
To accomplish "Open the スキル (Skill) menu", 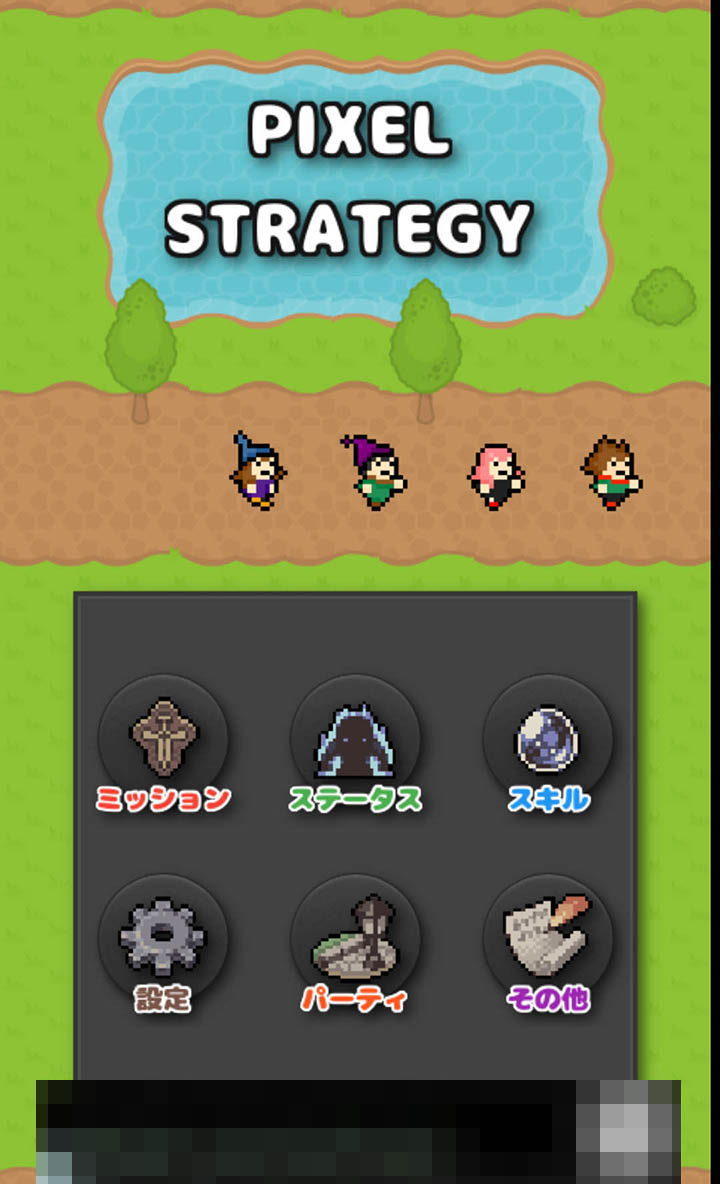I will point(547,740).
